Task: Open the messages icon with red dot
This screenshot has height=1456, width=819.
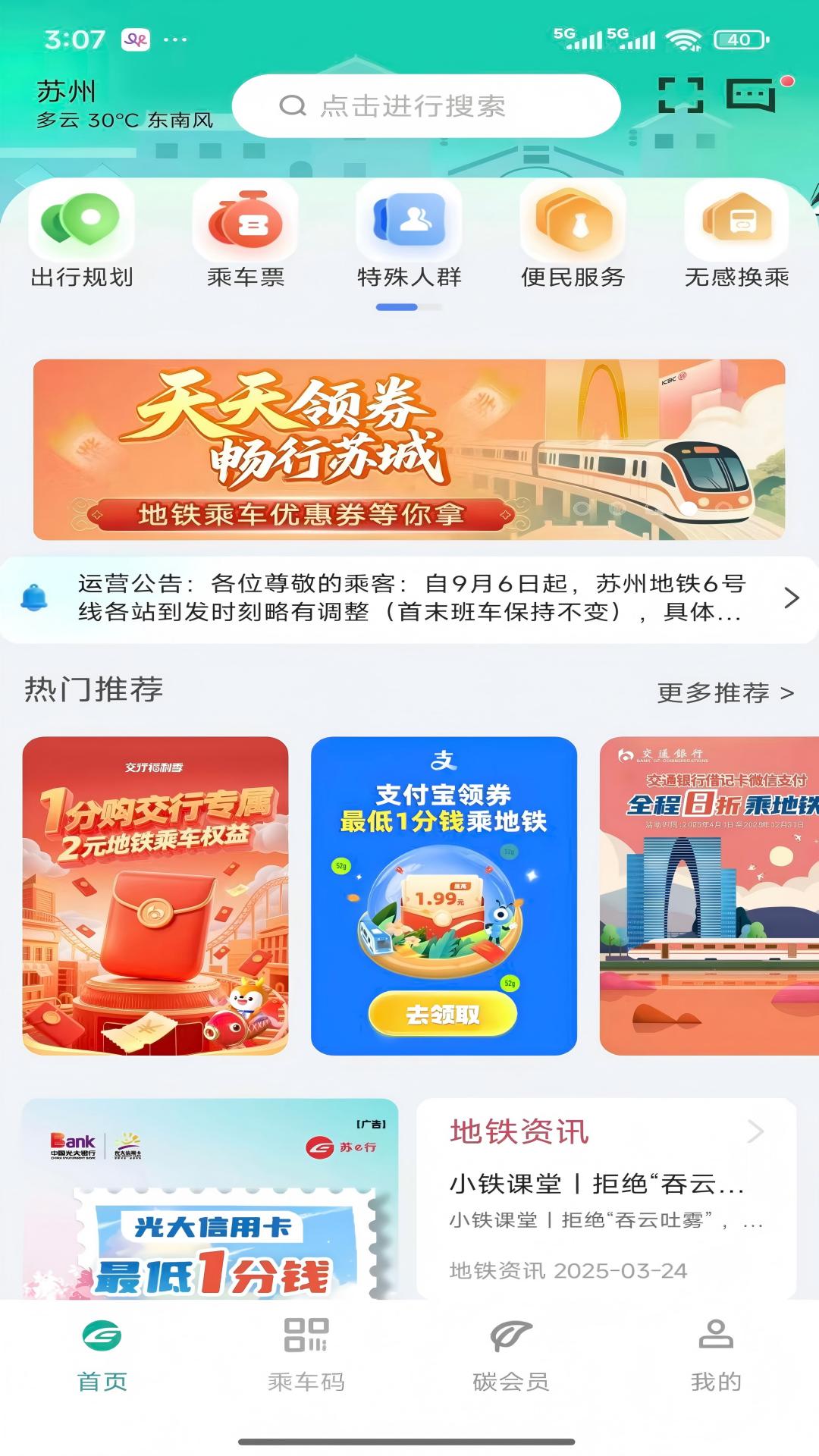Action: [x=751, y=96]
